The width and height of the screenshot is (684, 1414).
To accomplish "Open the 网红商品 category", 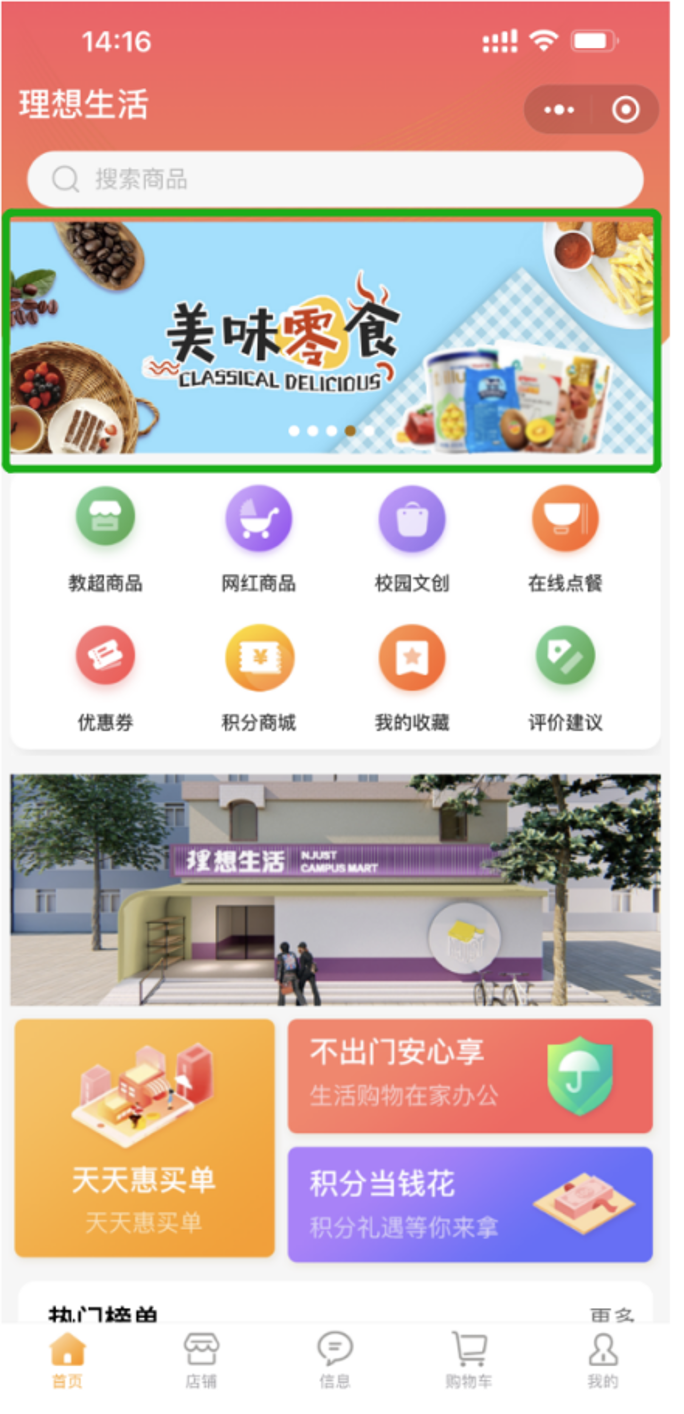I will [258, 538].
